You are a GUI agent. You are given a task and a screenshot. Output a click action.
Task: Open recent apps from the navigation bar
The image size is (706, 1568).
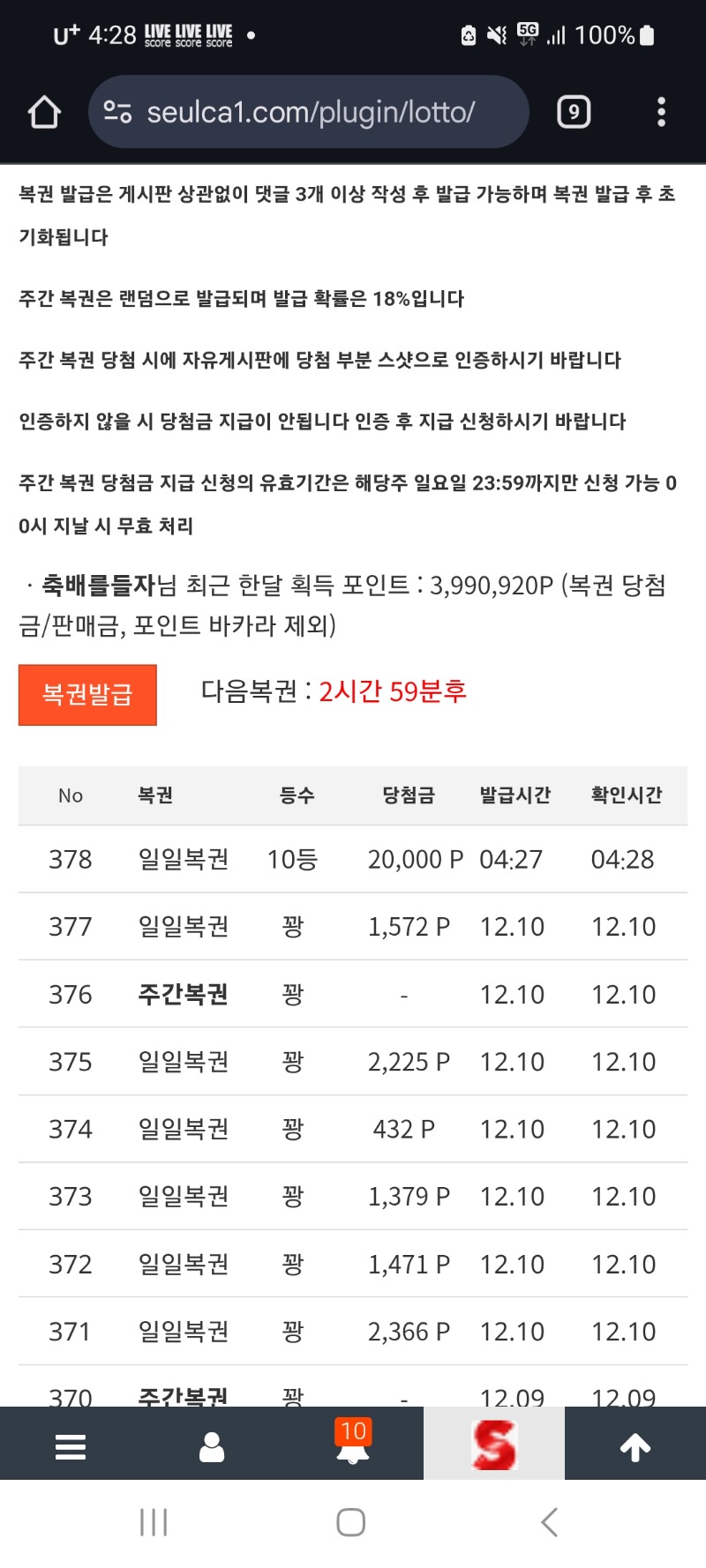[154, 1522]
